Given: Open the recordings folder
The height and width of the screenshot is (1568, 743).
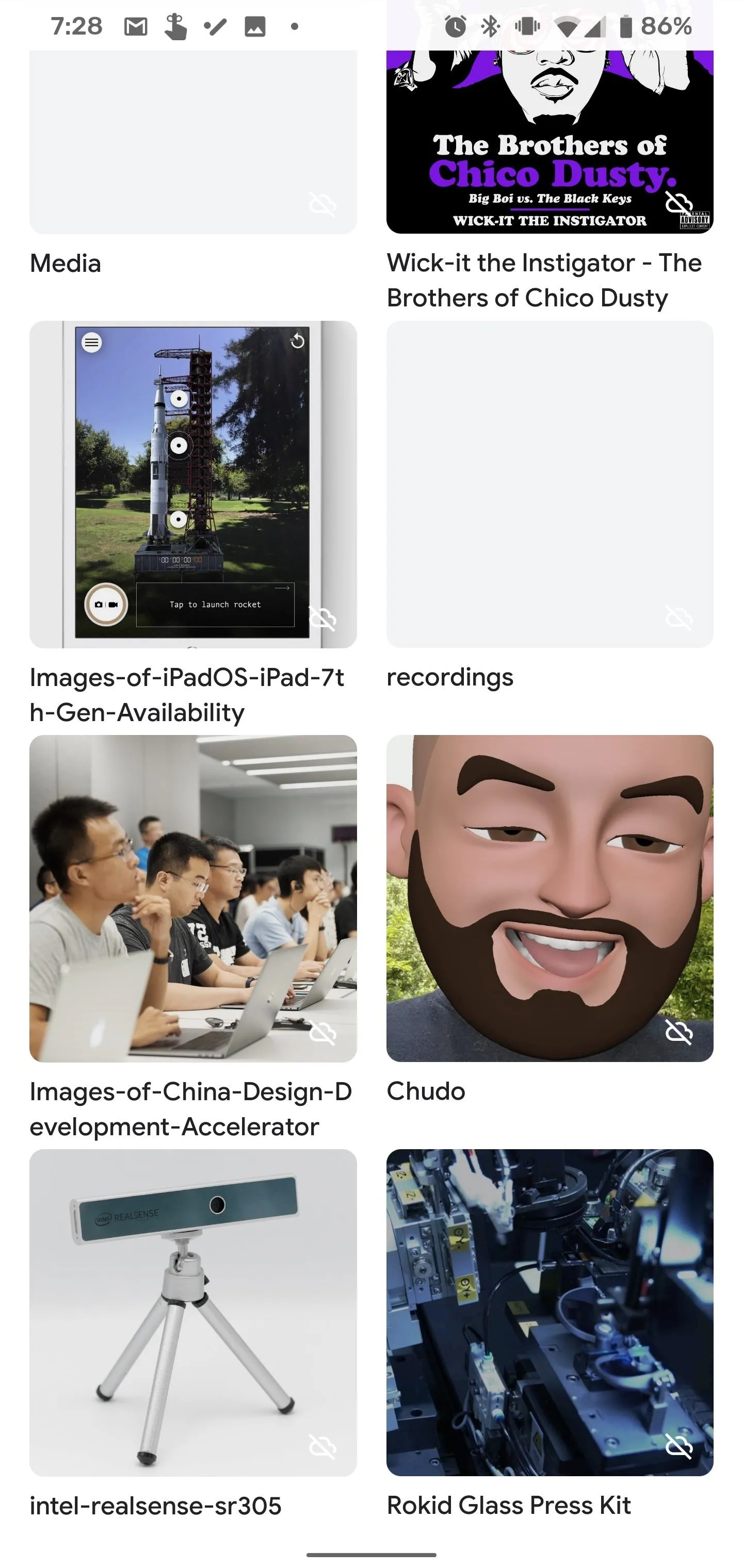Looking at the screenshot, I should pyautogui.click(x=550, y=484).
